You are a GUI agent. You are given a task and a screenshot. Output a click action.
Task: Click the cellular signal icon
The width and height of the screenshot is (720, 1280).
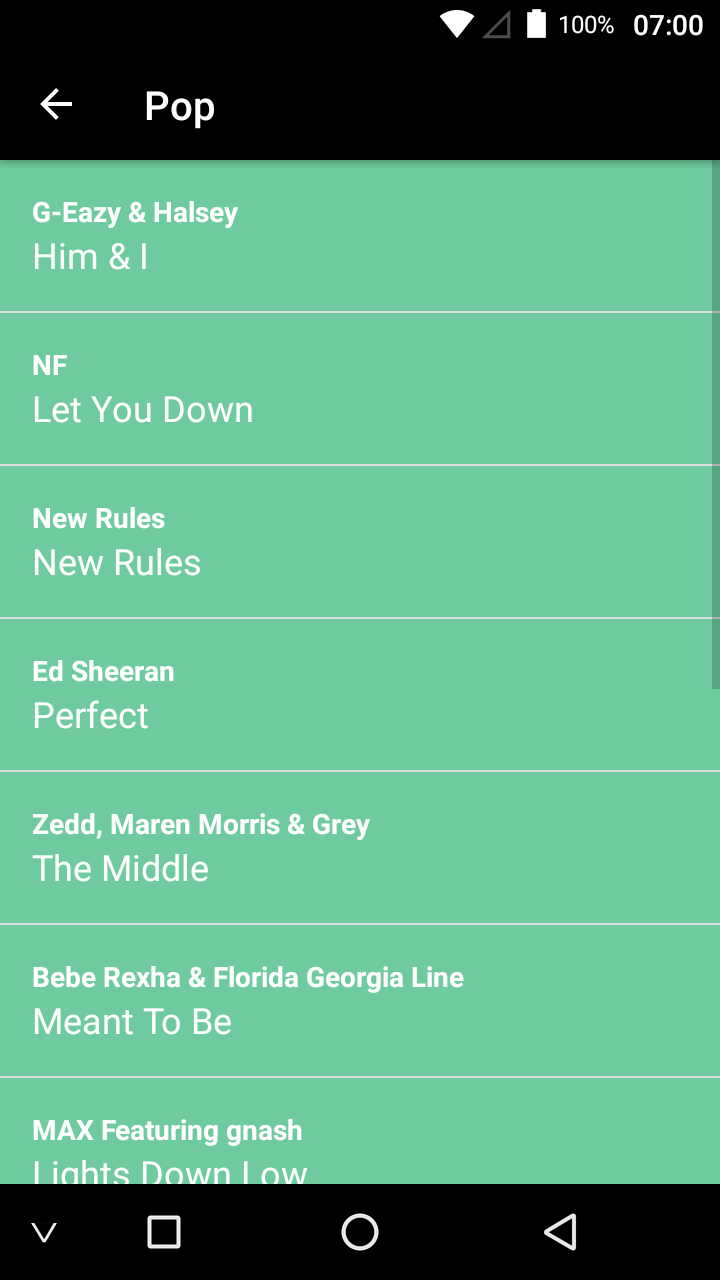496,24
